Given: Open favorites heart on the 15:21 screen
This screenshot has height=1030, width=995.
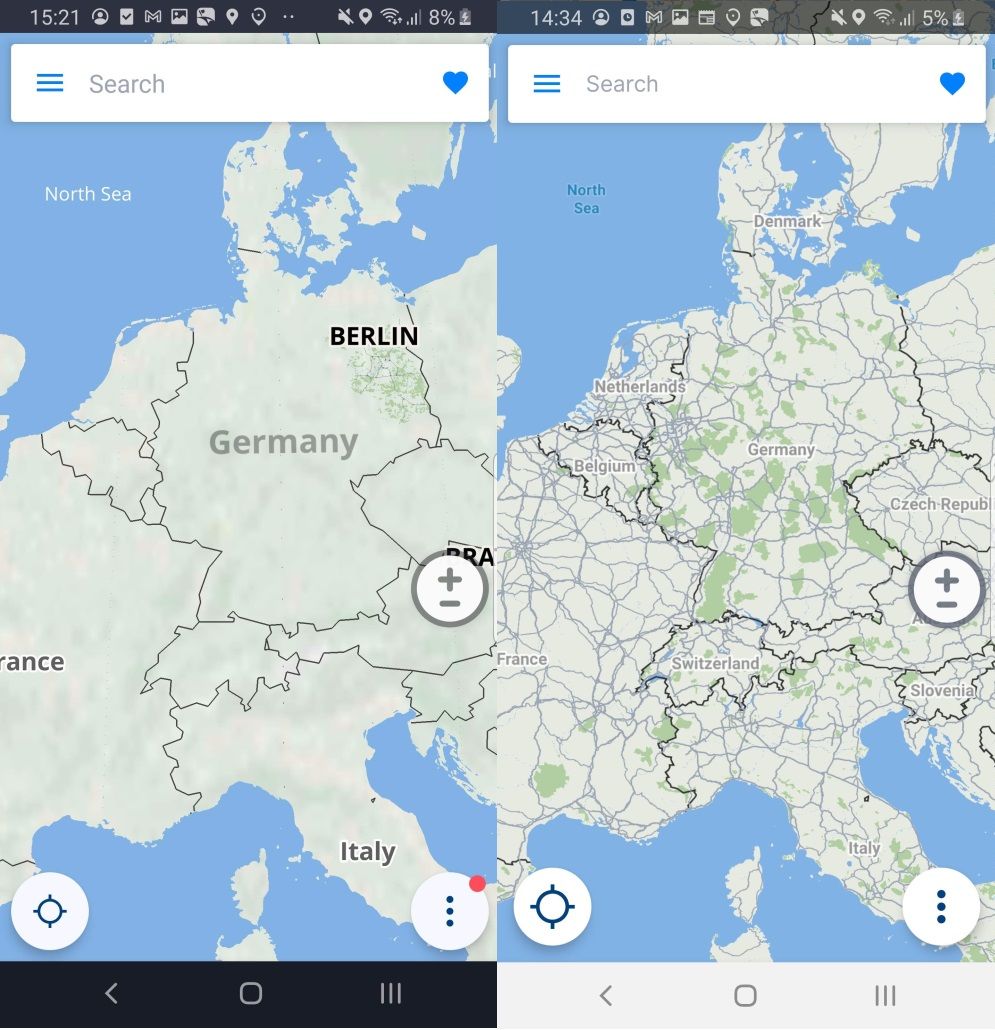Looking at the screenshot, I should (455, 84).
